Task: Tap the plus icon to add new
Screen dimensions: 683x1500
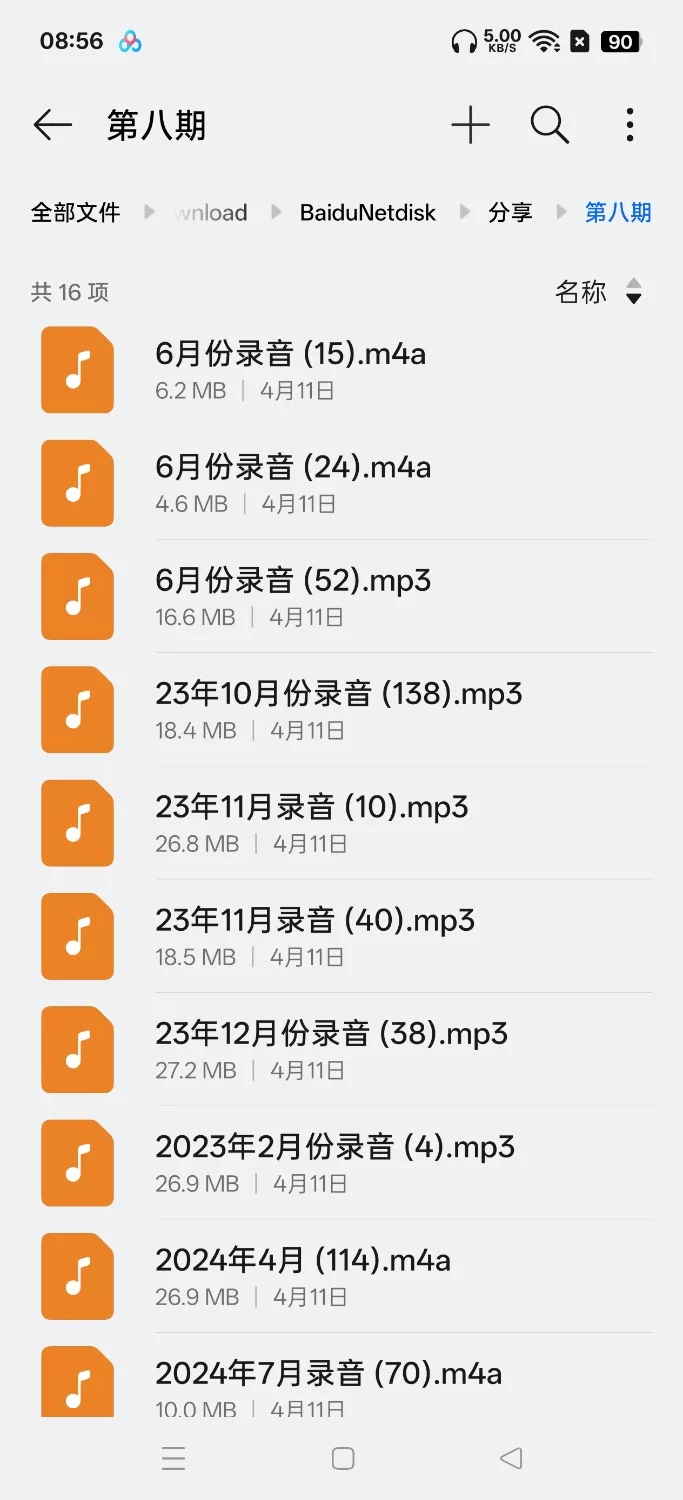Action: (470, 125)
